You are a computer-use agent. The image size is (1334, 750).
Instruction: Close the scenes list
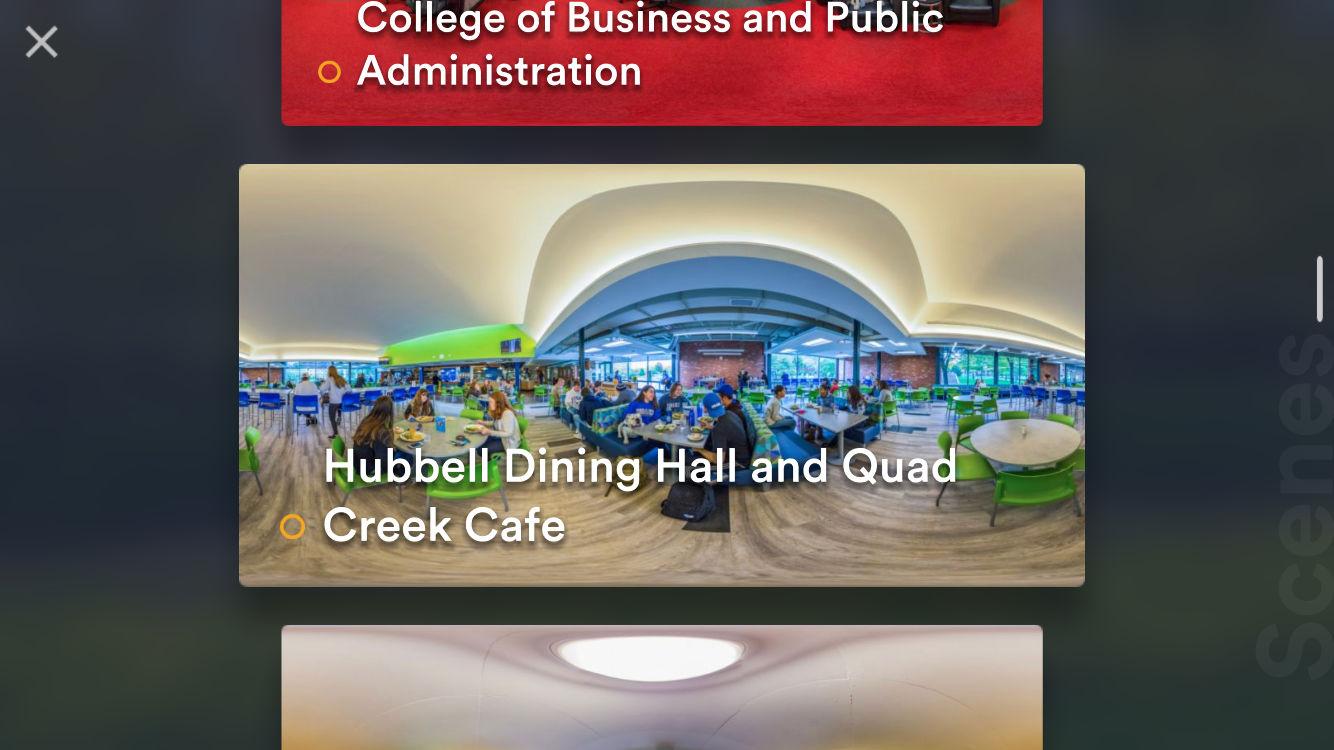click(x=41, y=42)
